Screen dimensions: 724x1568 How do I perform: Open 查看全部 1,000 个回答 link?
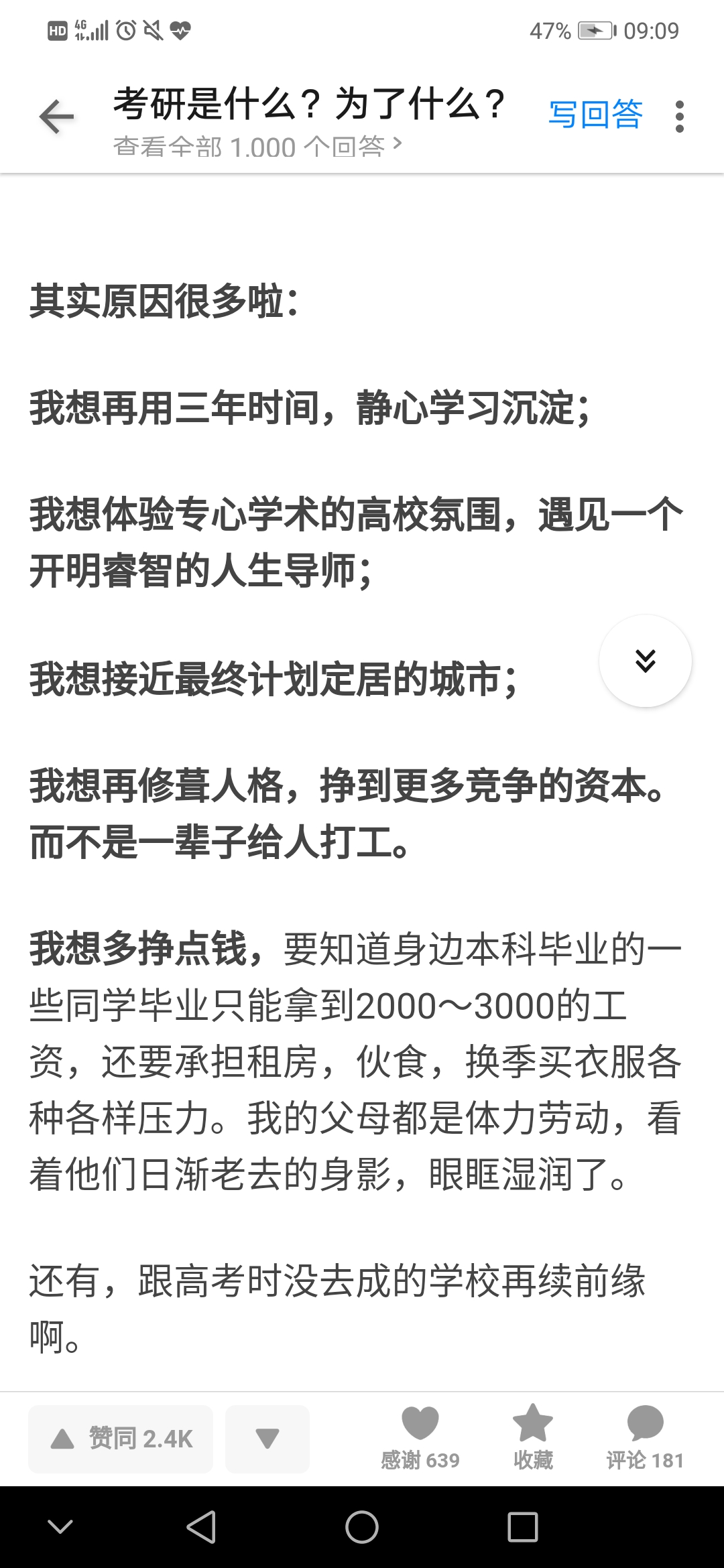[x=258, y=146]
